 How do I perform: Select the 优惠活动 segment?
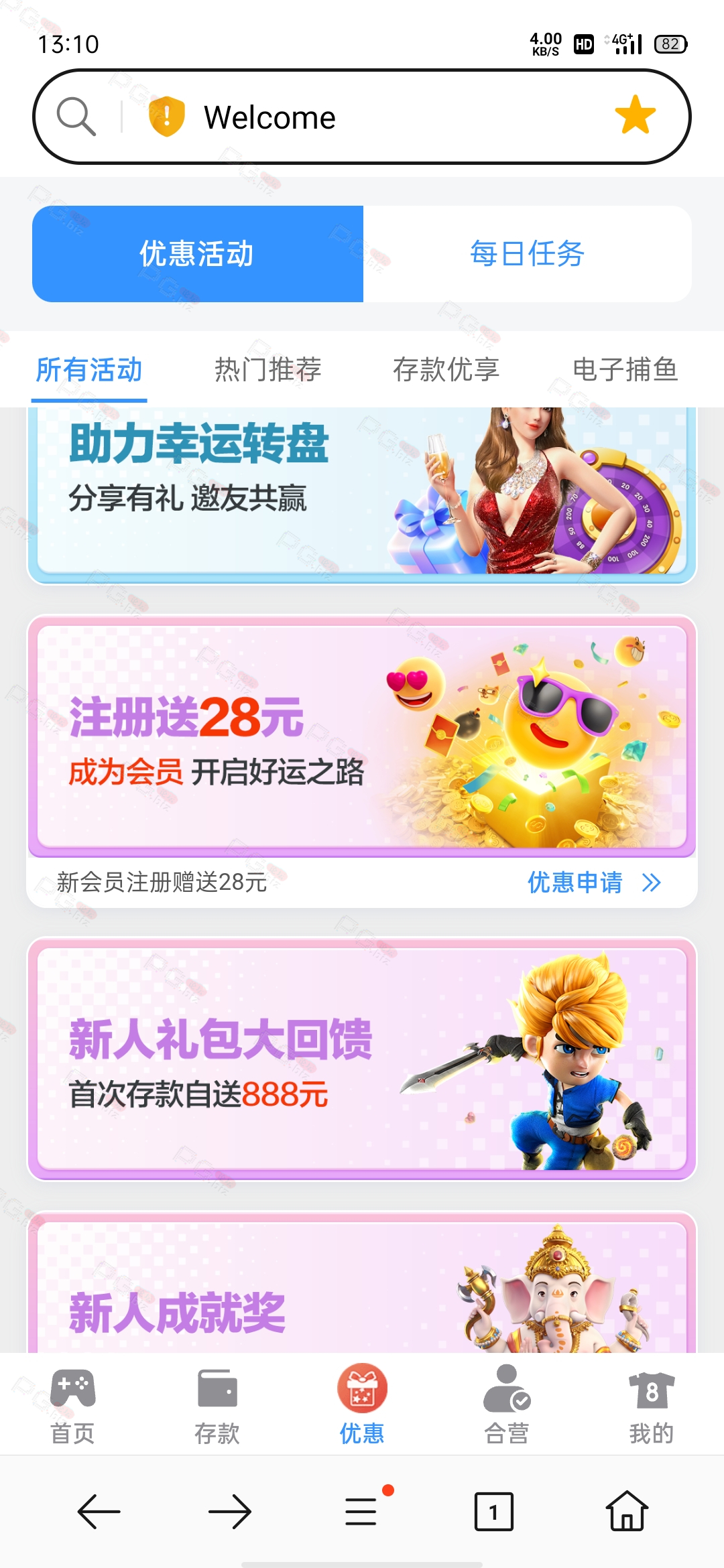click(198, 254)
